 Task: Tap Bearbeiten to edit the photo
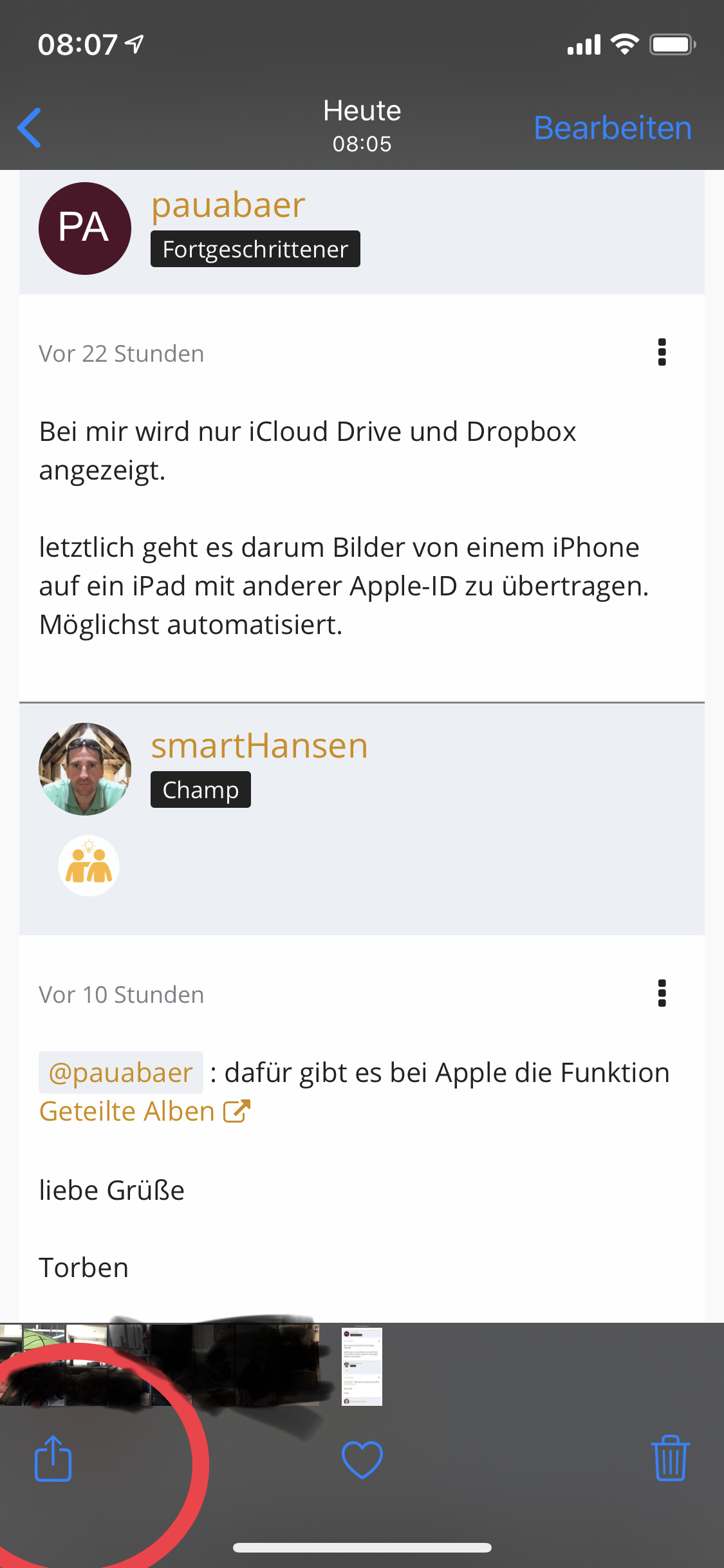click(612, 127)
